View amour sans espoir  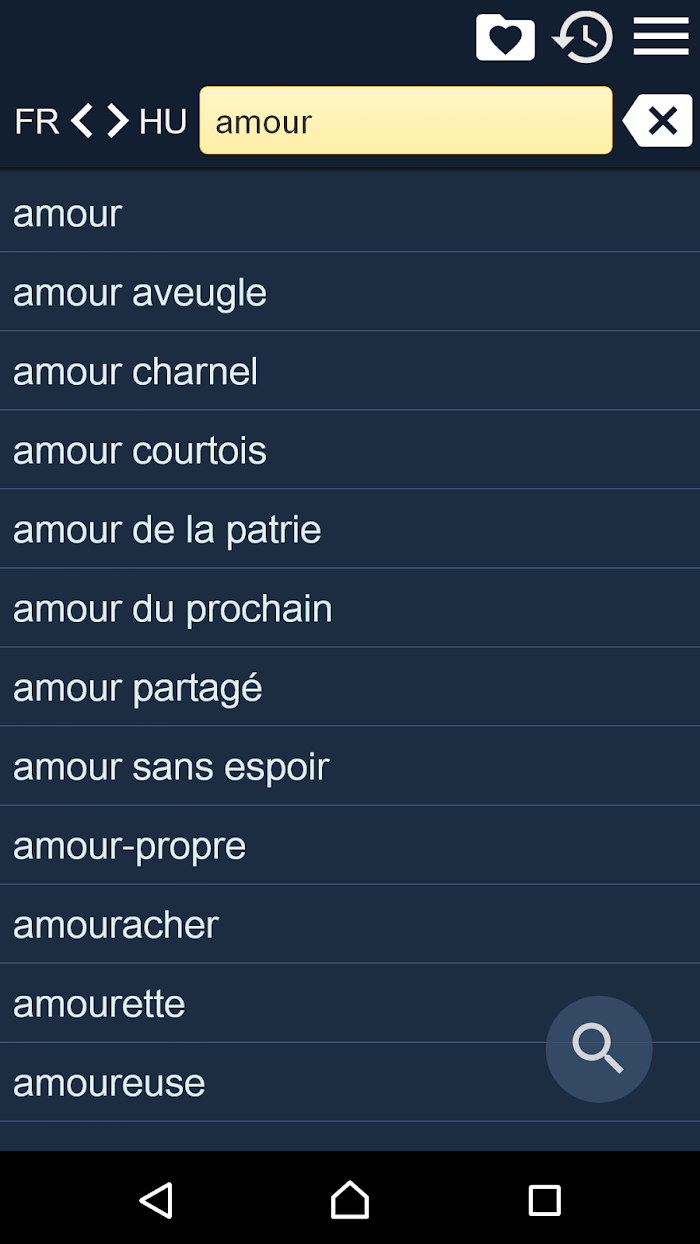[x=350, y=766]
